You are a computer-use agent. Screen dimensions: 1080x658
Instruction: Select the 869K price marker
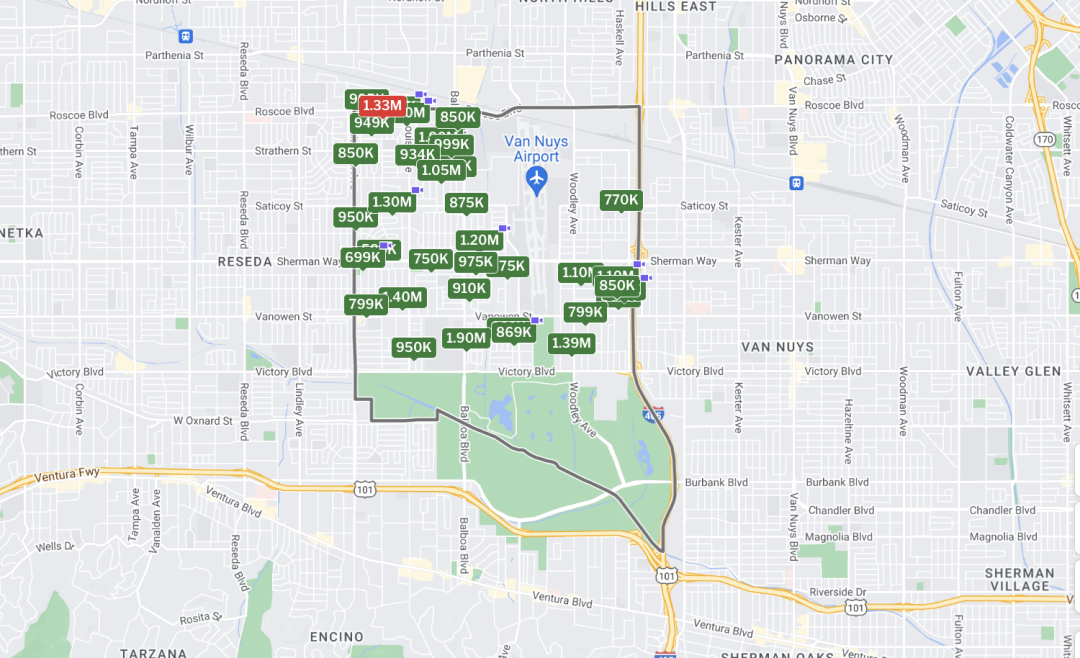[x=514, y=332]
